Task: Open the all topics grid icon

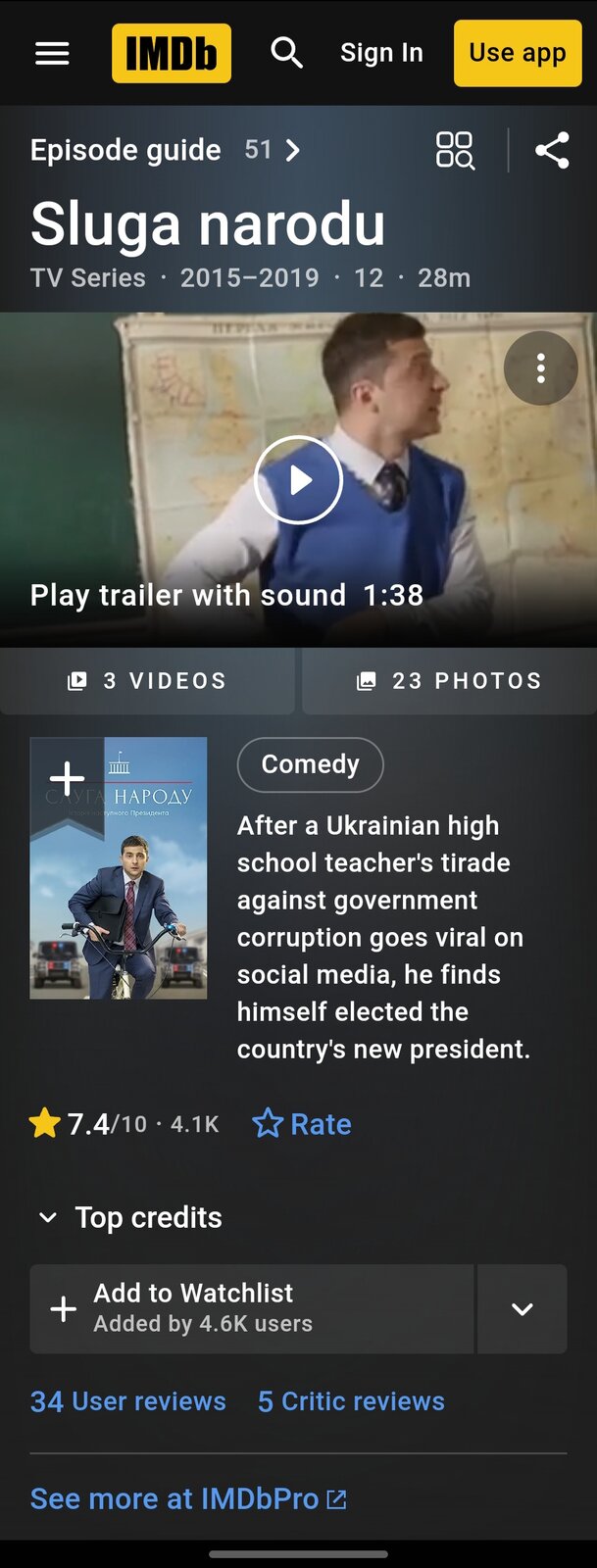Action: coord(455,150)
